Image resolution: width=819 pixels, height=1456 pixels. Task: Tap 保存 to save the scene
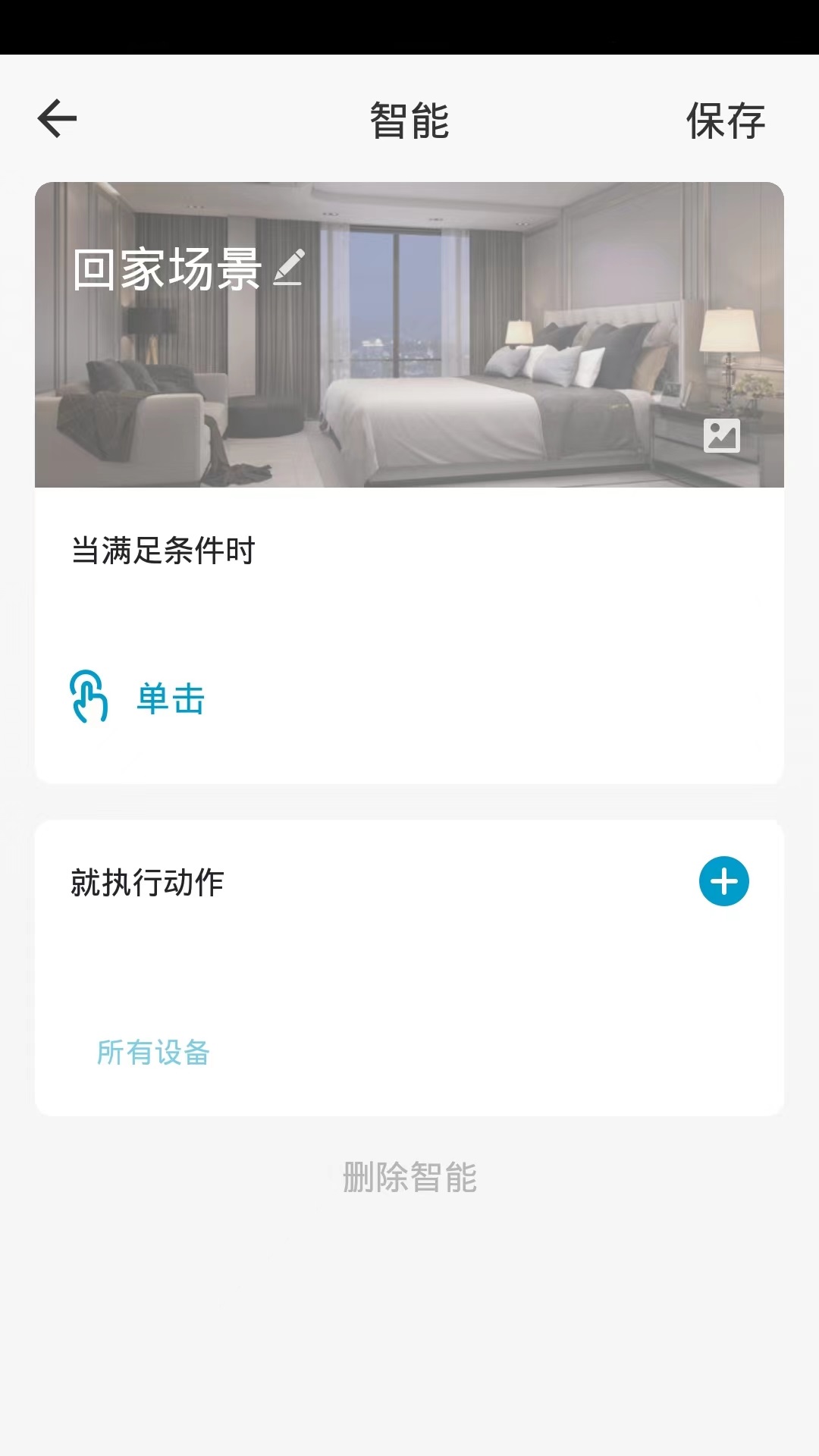point(725,121)
